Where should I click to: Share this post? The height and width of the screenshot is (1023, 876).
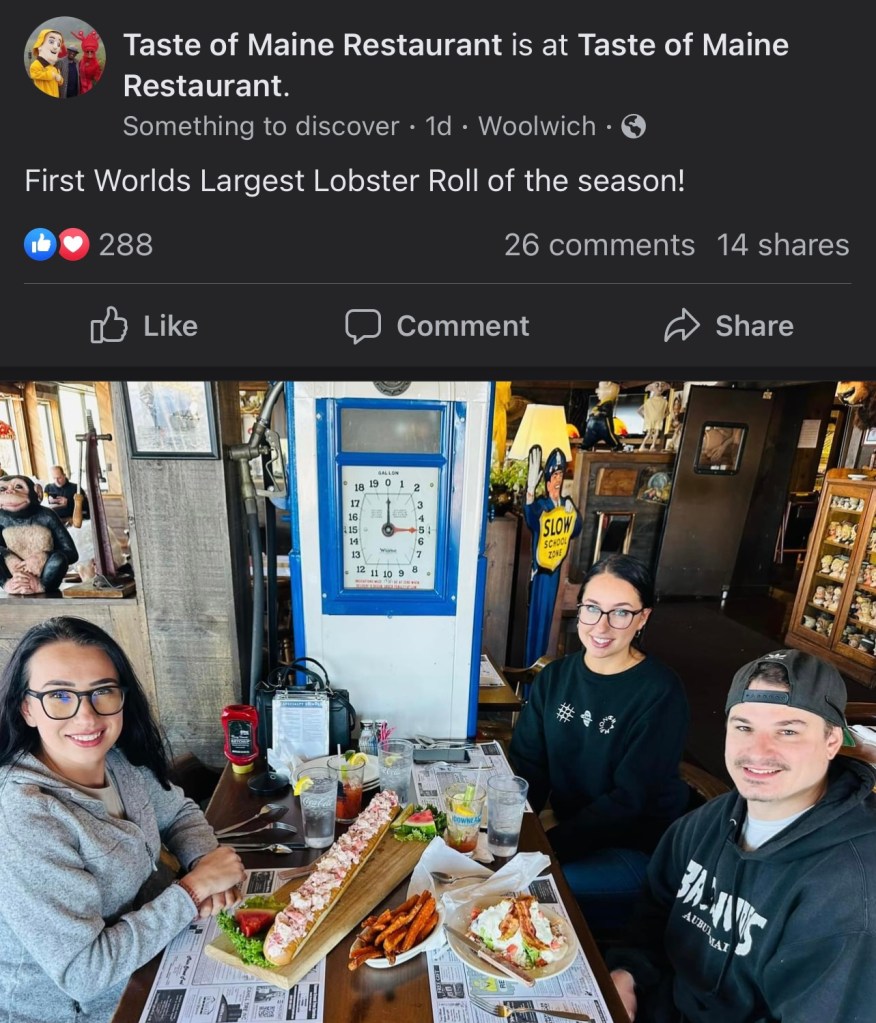tap(728, 326)
